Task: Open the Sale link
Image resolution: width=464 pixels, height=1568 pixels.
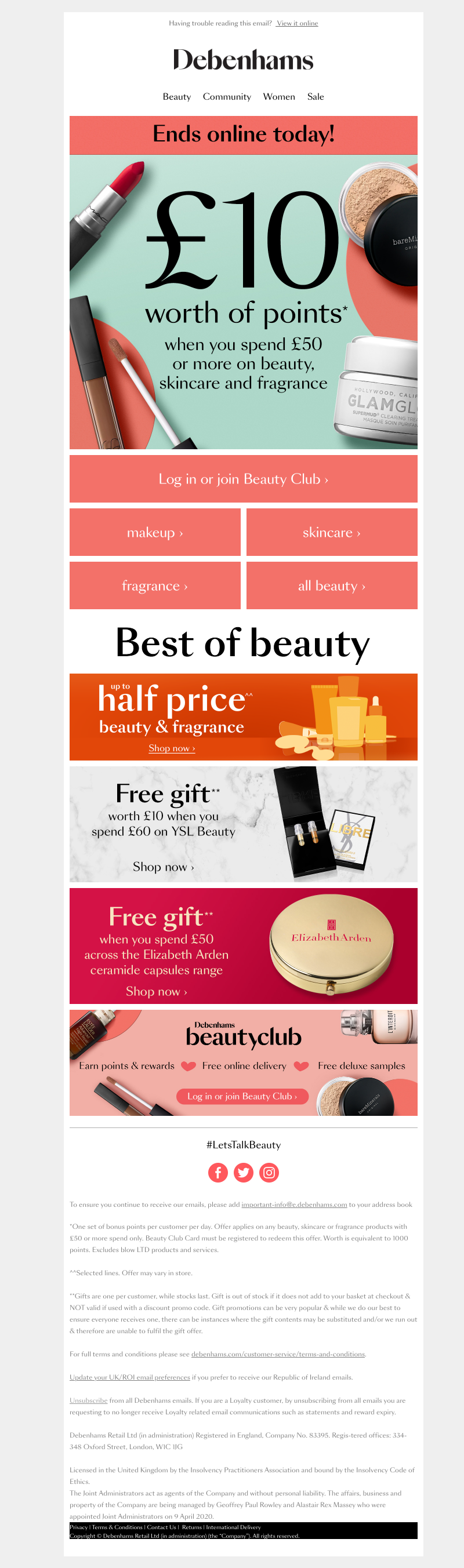Action: click(316, 97)
